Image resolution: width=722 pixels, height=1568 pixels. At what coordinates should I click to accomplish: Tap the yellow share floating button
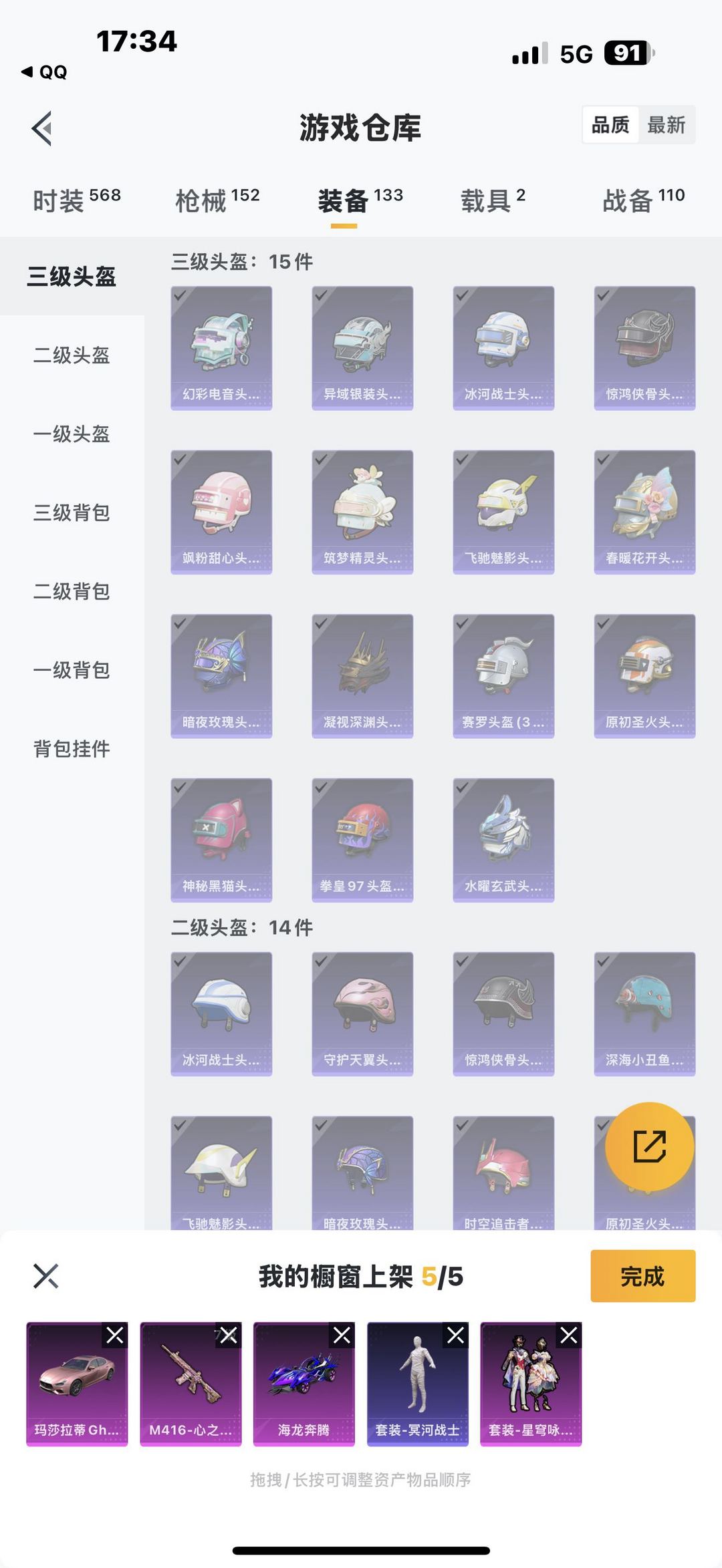tap(649, 1146)
